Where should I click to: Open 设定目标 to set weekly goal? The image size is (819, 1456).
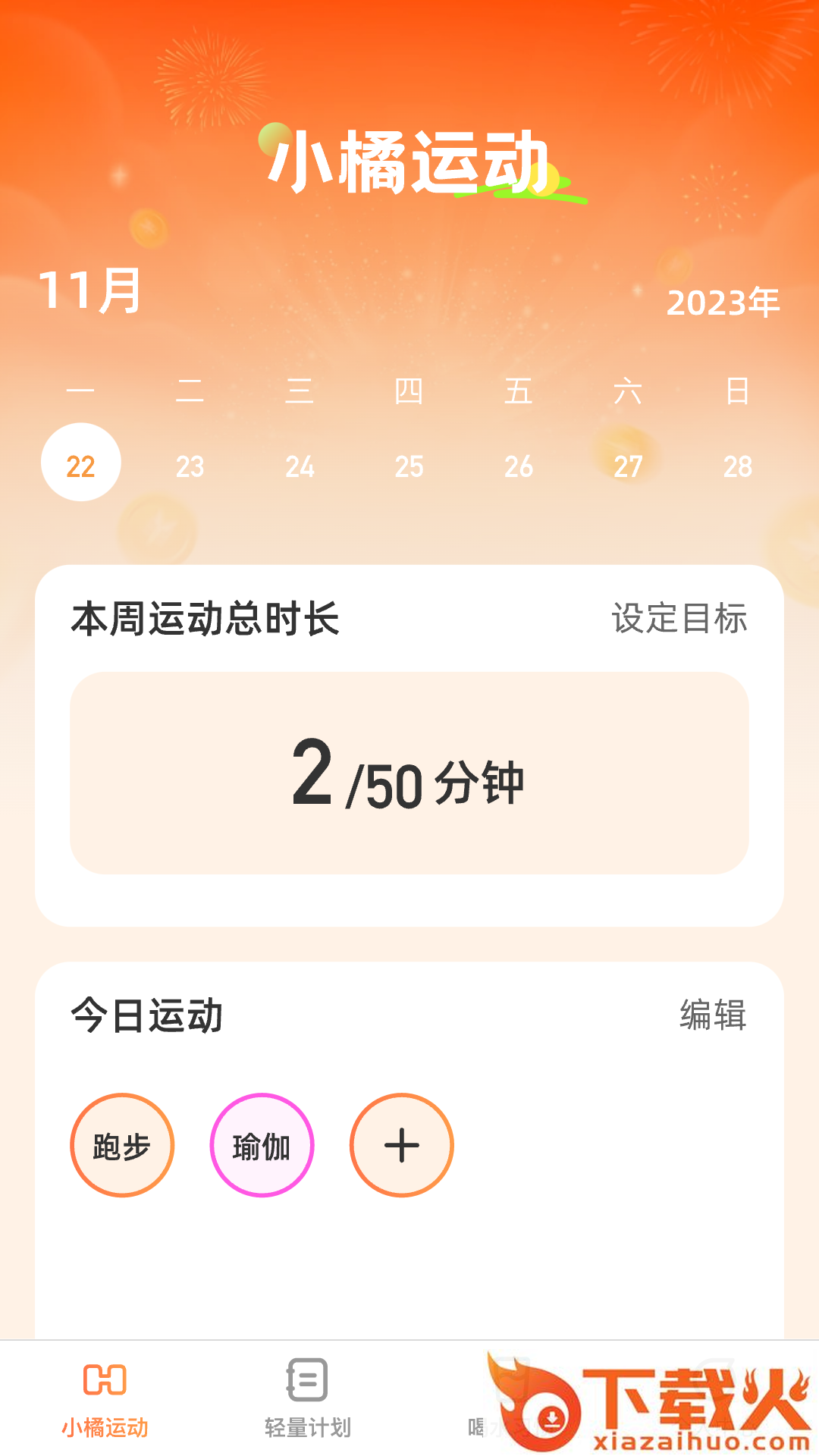679,618
